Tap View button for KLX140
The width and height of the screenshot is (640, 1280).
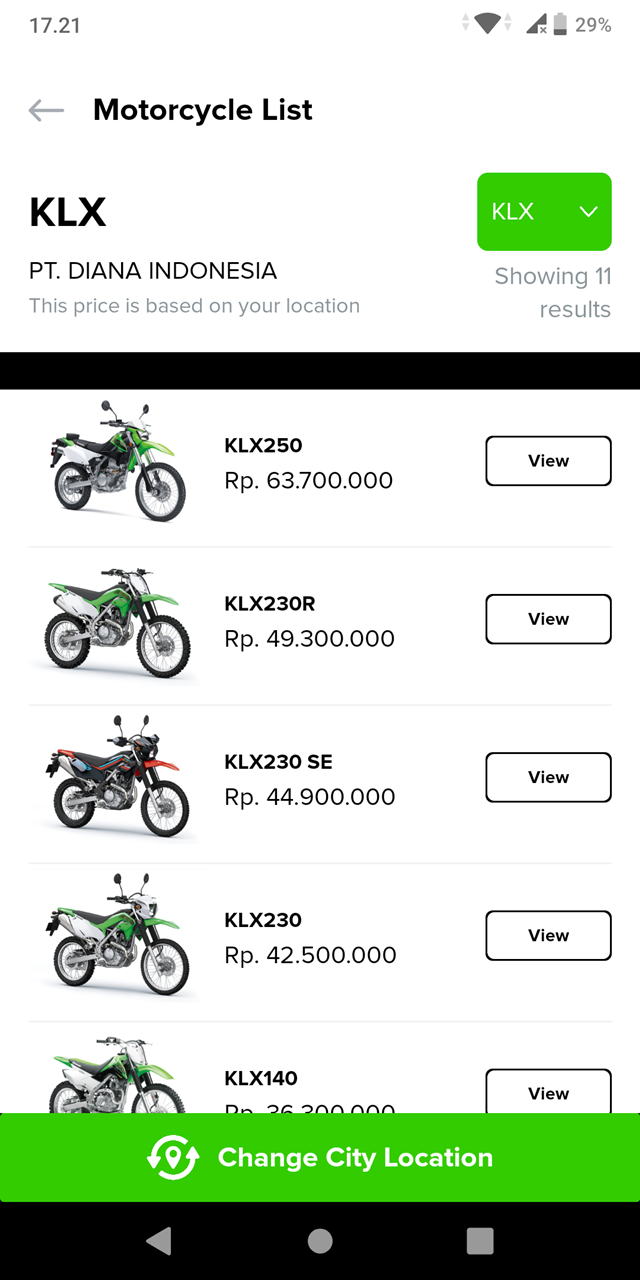tap(548, 1092)
